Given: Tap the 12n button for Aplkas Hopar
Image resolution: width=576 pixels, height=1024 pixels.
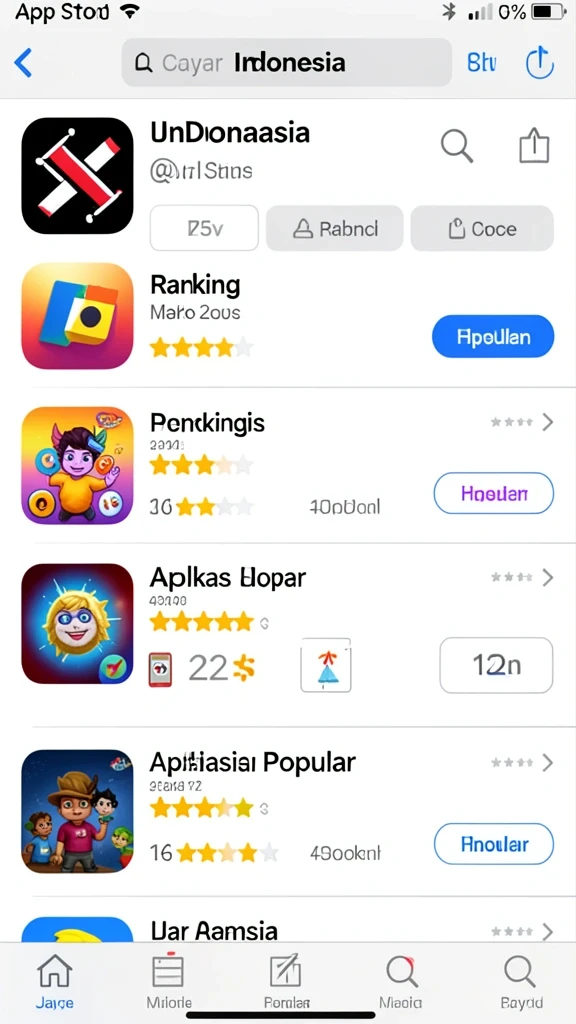Looking at the screenshot, I should pos(496,665).
